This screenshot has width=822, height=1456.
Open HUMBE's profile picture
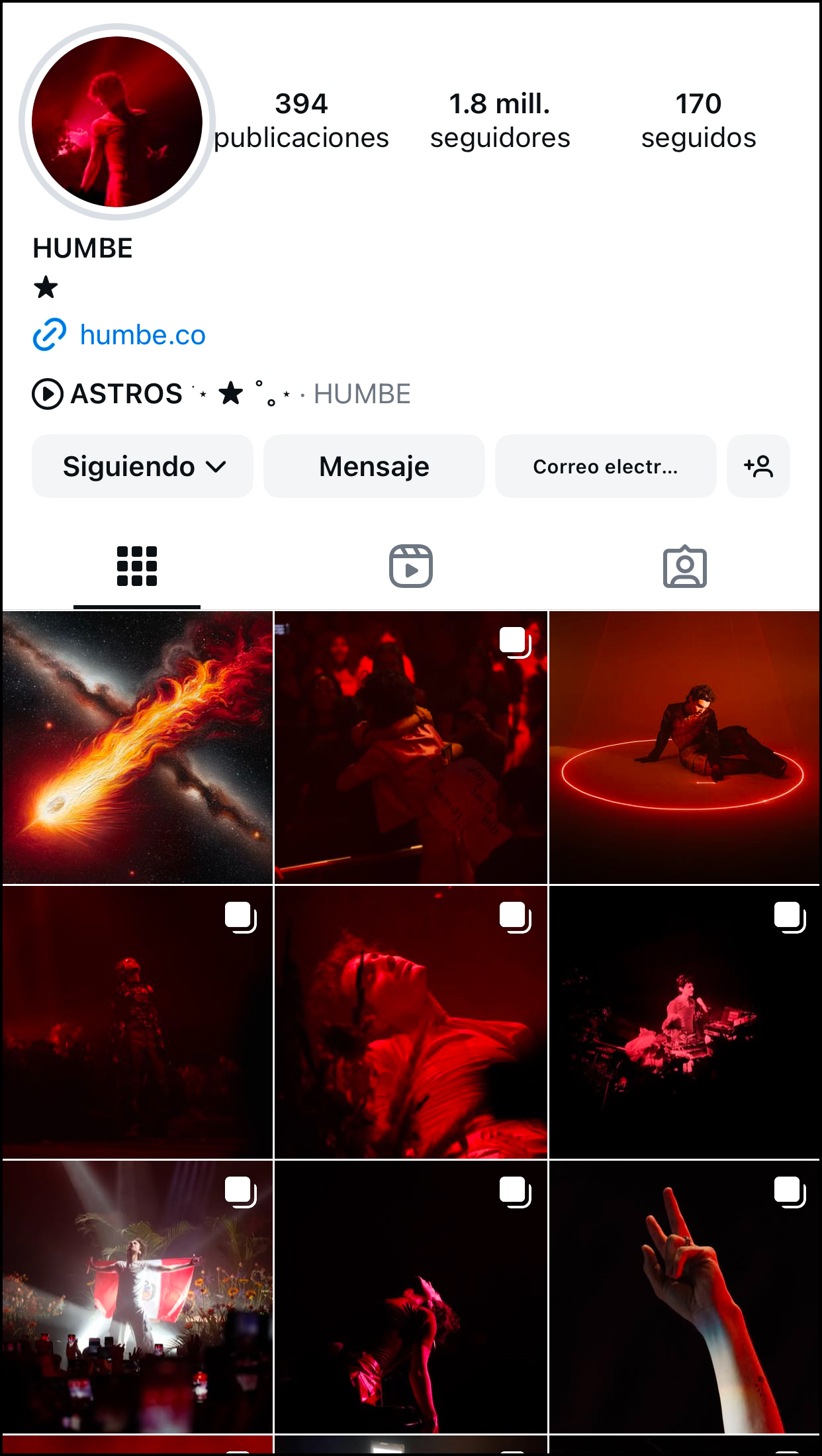coord(117,122)
